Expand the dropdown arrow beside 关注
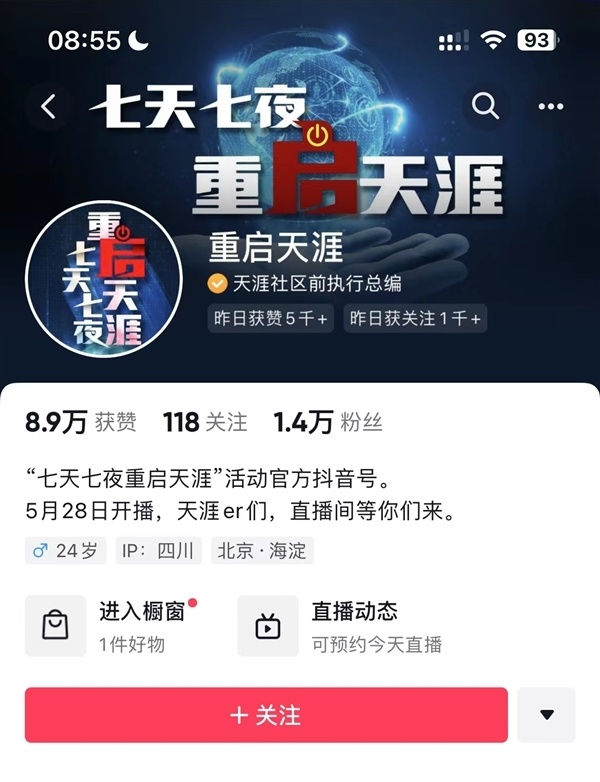This screenshot has width=600, height=782. click(x=546, y=715)
